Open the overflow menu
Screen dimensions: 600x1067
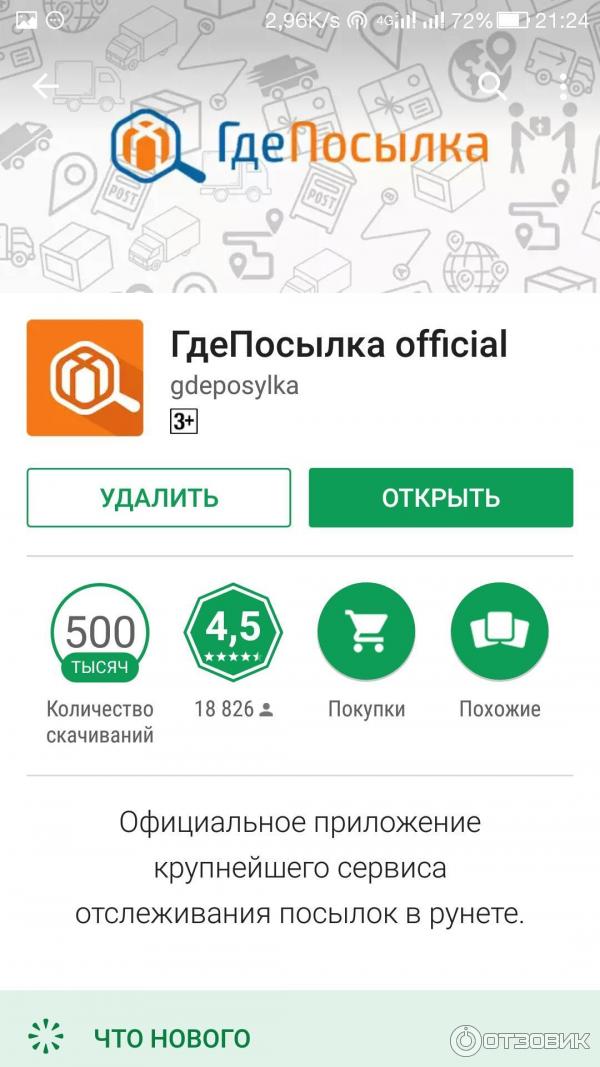click(564, 86)
